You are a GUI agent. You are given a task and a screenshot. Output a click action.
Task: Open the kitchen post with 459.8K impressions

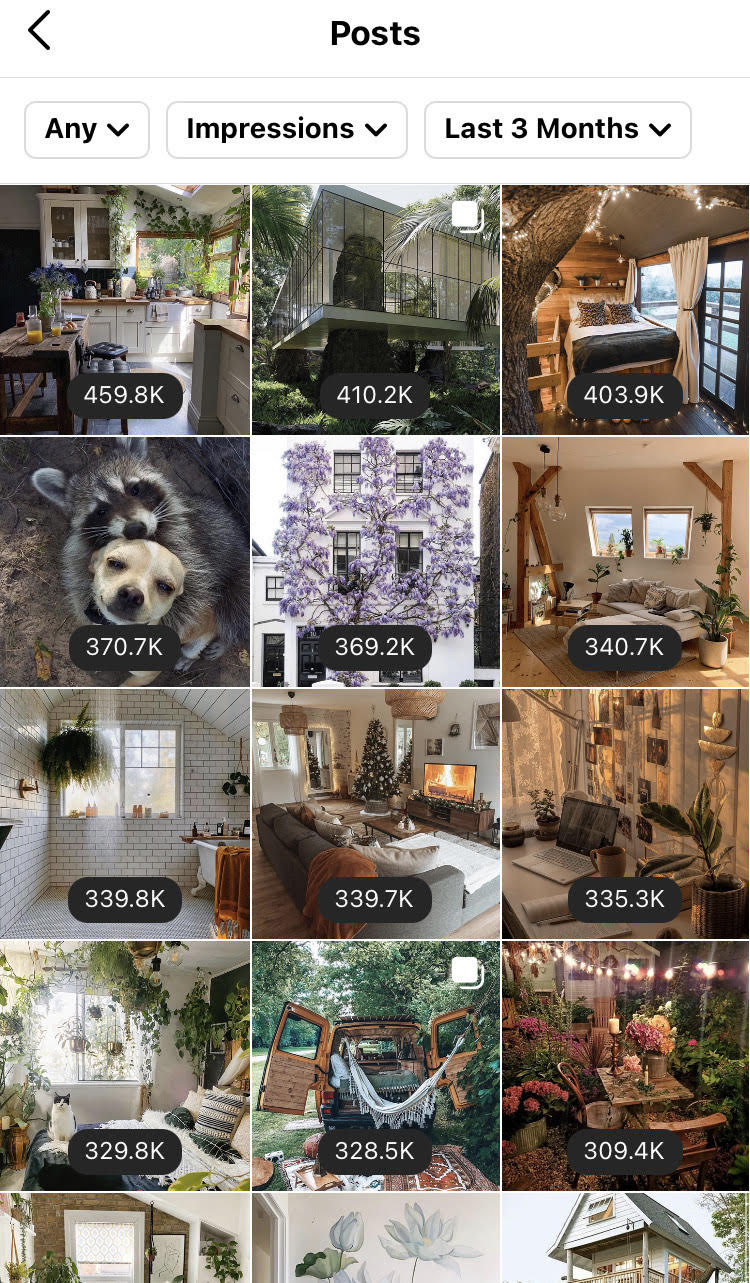point(124,309)
